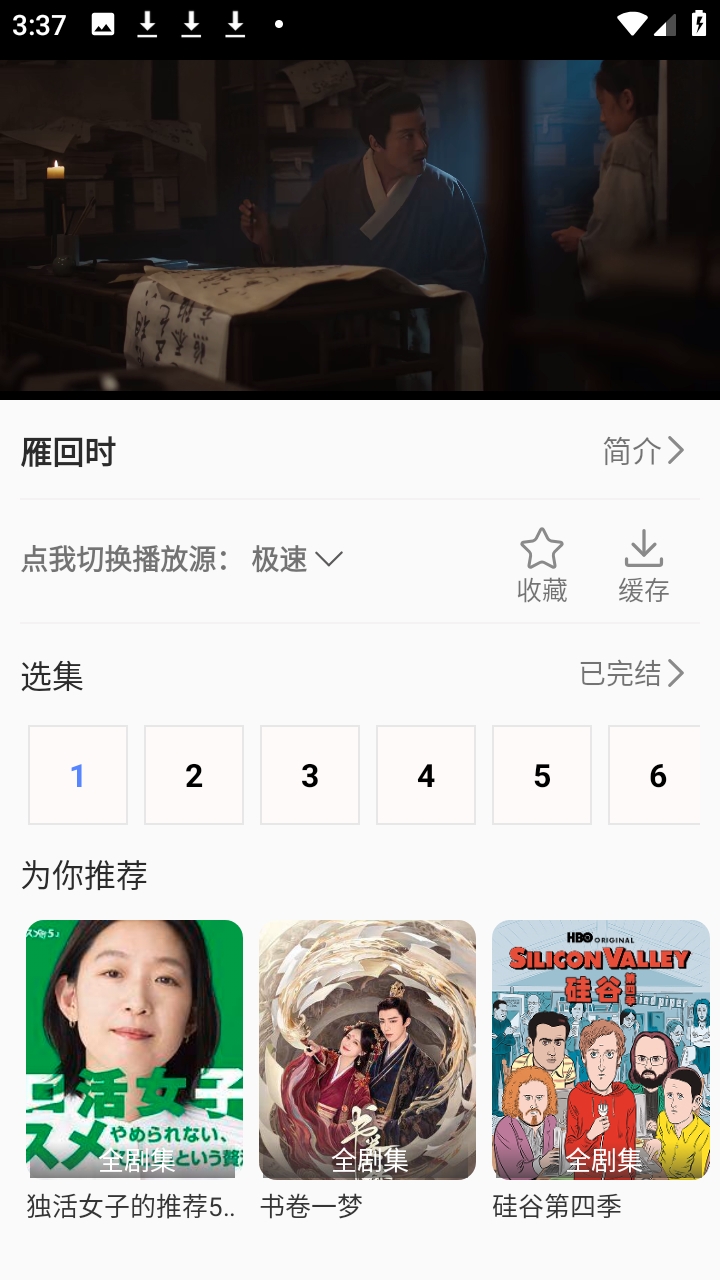Expand the 极速 playback source dropdown
This screenshot has height=1280, width=720.
tap(297, 559)
